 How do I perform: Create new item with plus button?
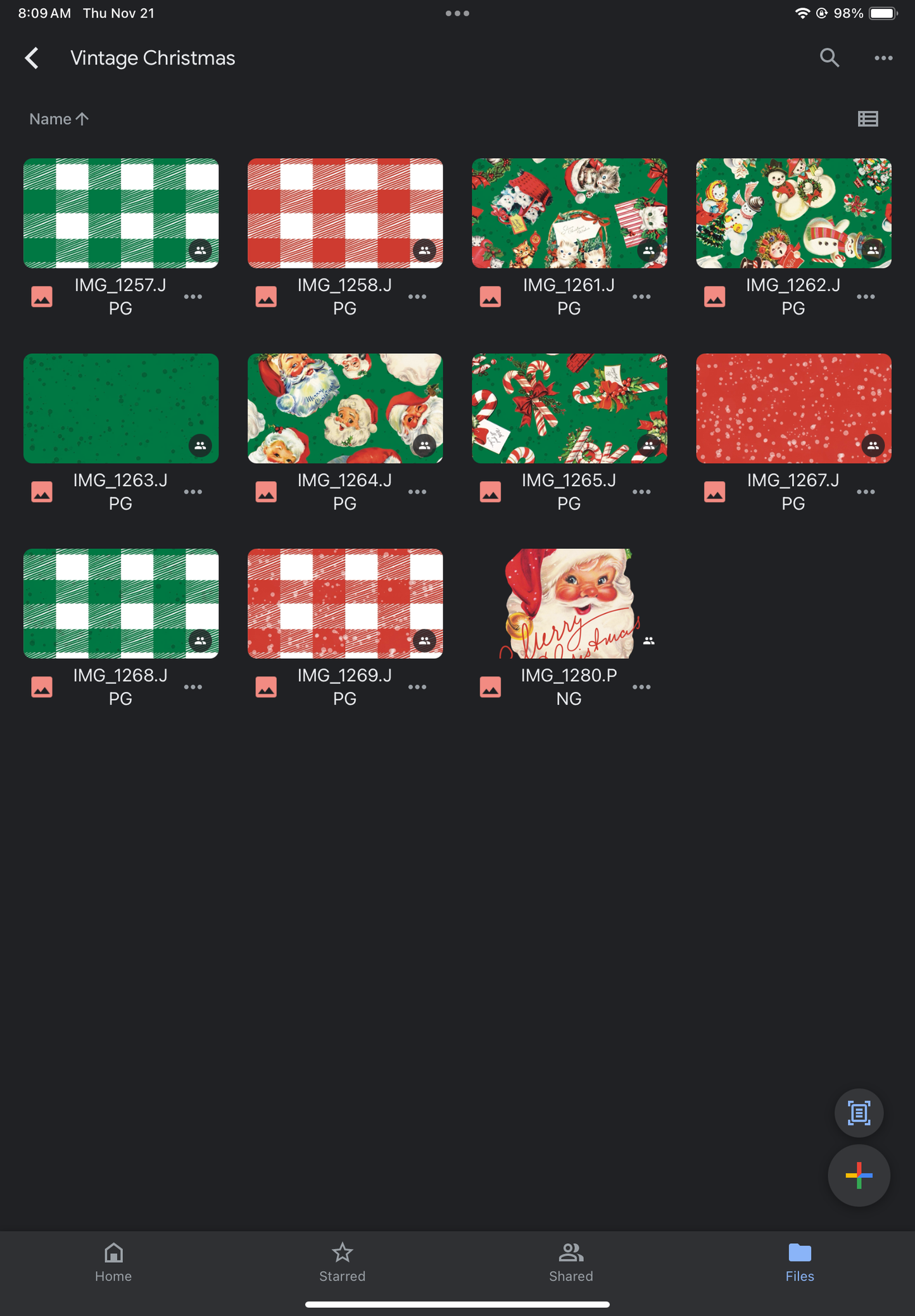click(859, 1175)
